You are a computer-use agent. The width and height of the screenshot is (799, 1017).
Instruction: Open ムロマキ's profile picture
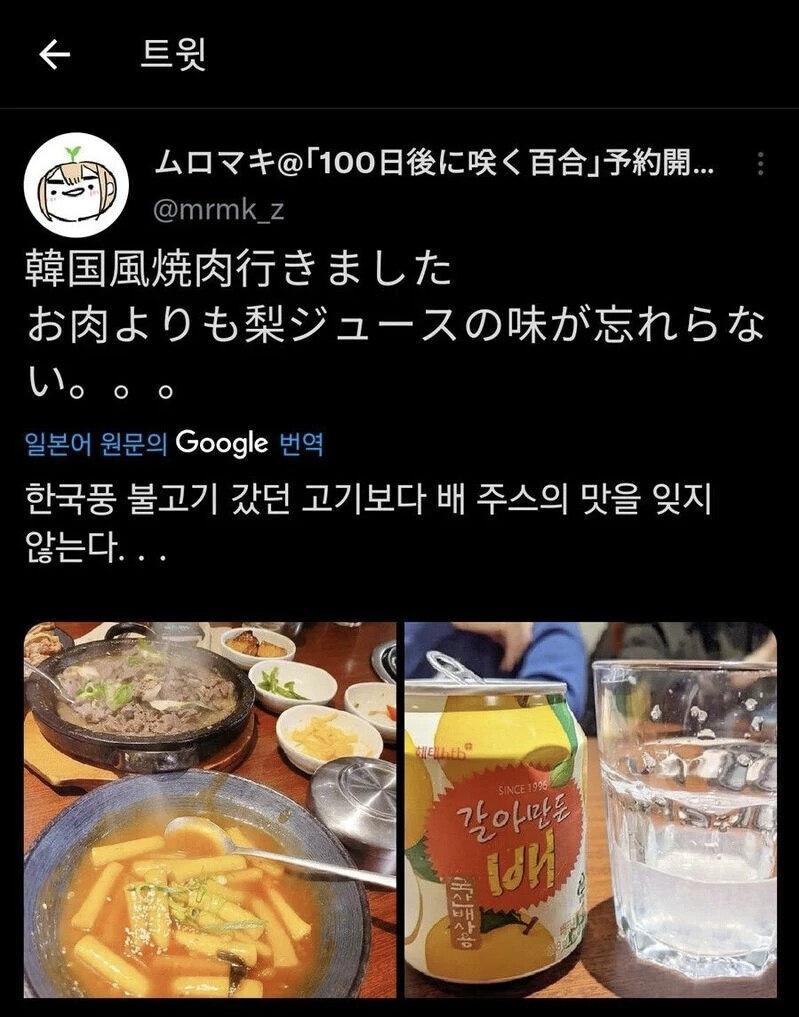[x=76, y=184]
